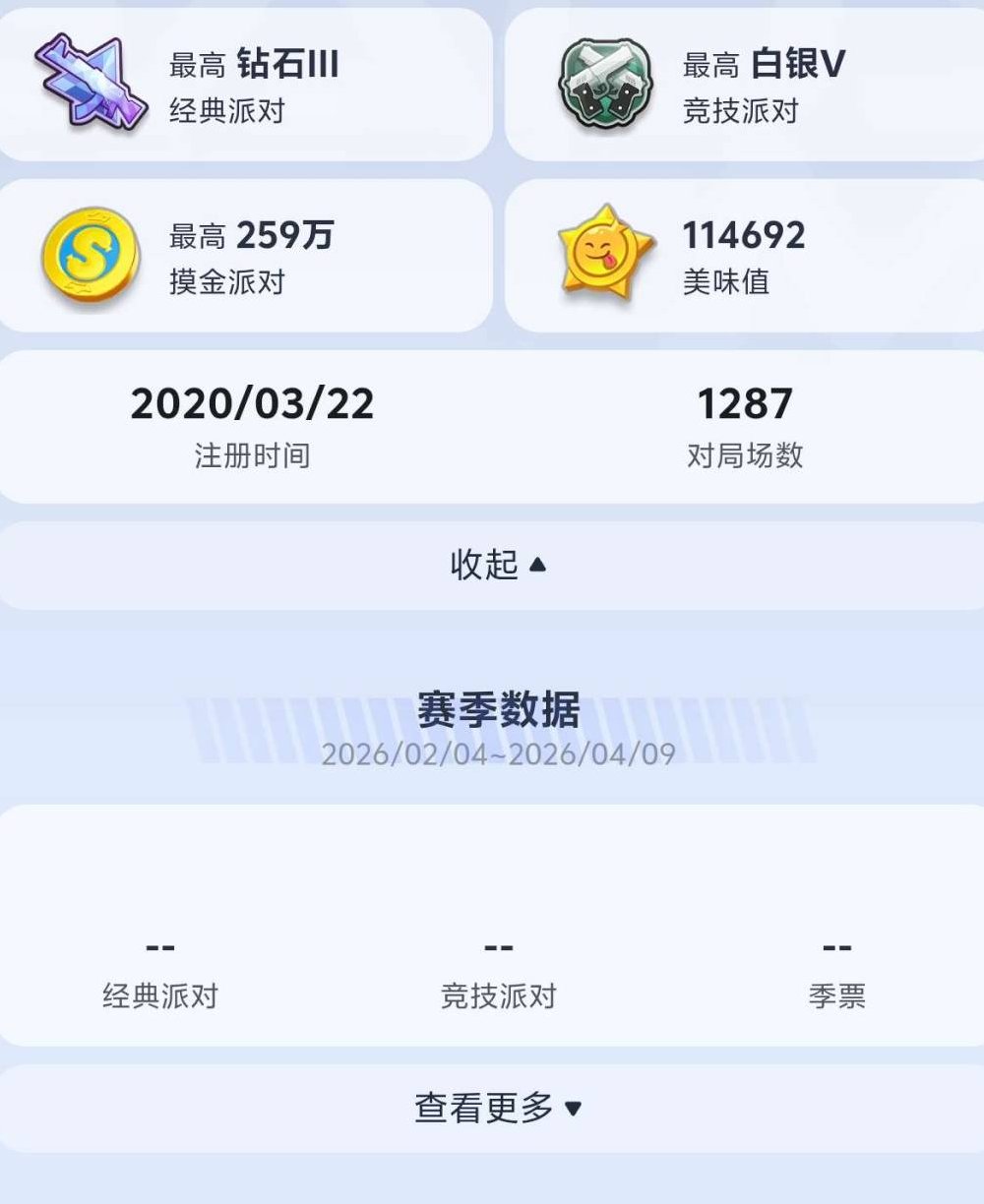Click the 最高 259万 gold record text

pyautogui.click(x=251, y=235)
